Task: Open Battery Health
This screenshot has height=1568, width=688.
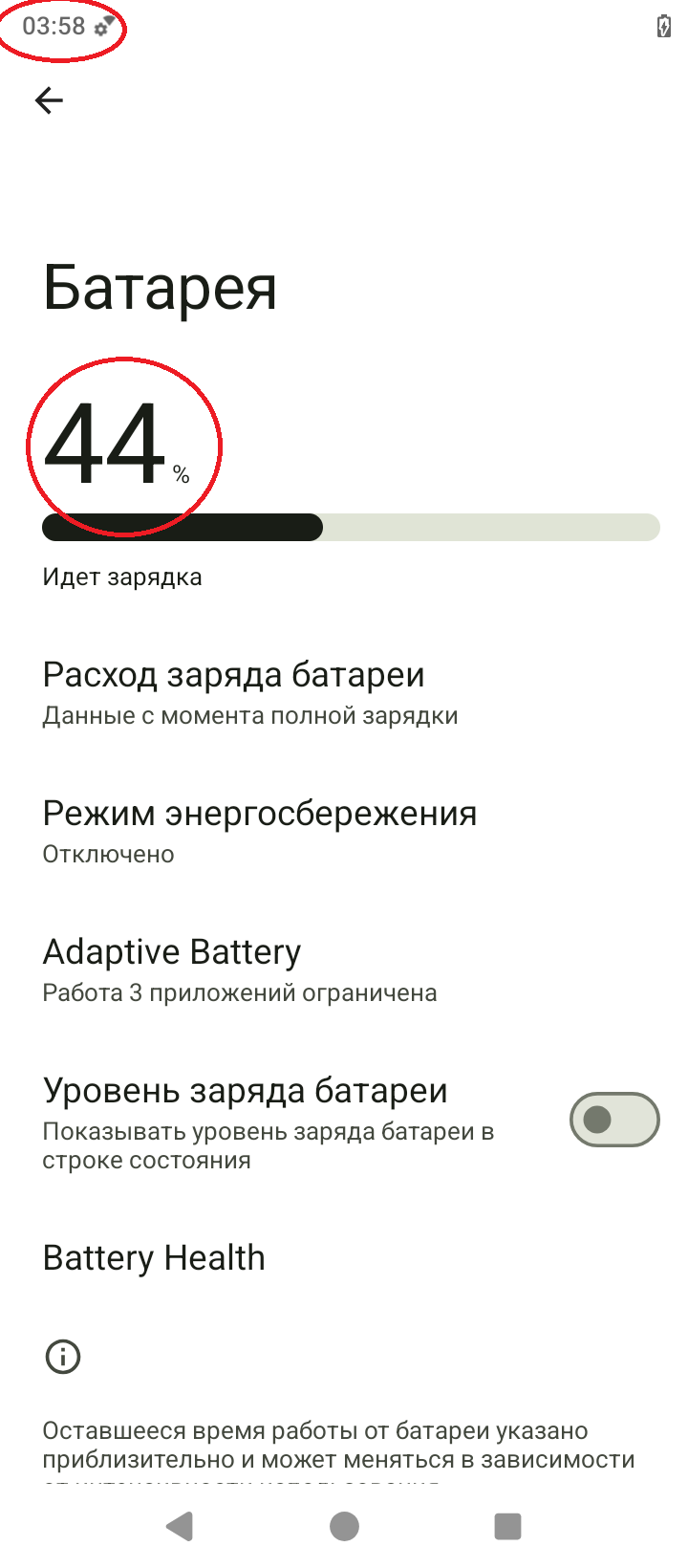Action: [x=154, y=1258]
